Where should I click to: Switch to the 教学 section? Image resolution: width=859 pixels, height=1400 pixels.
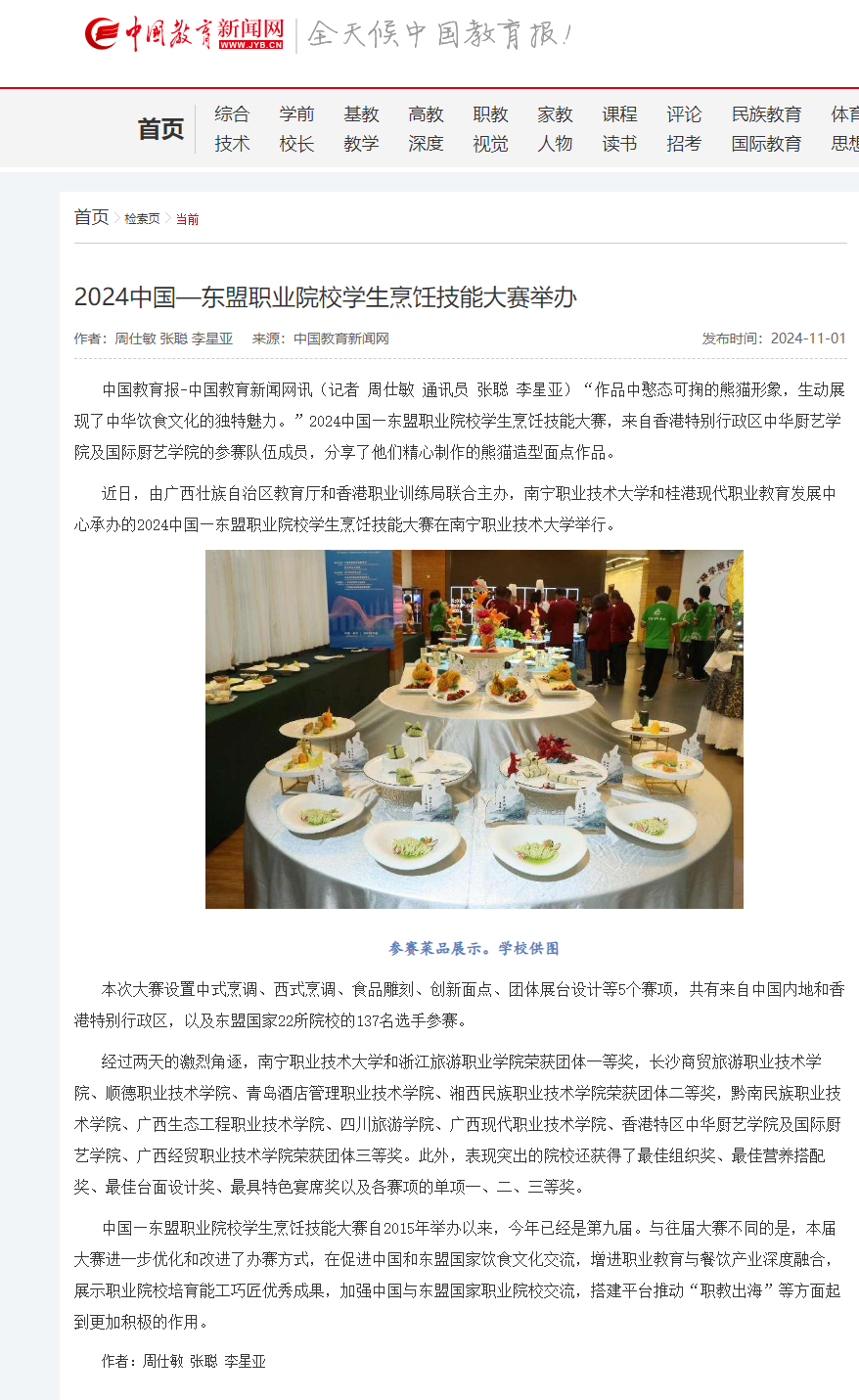pos(361,144)
